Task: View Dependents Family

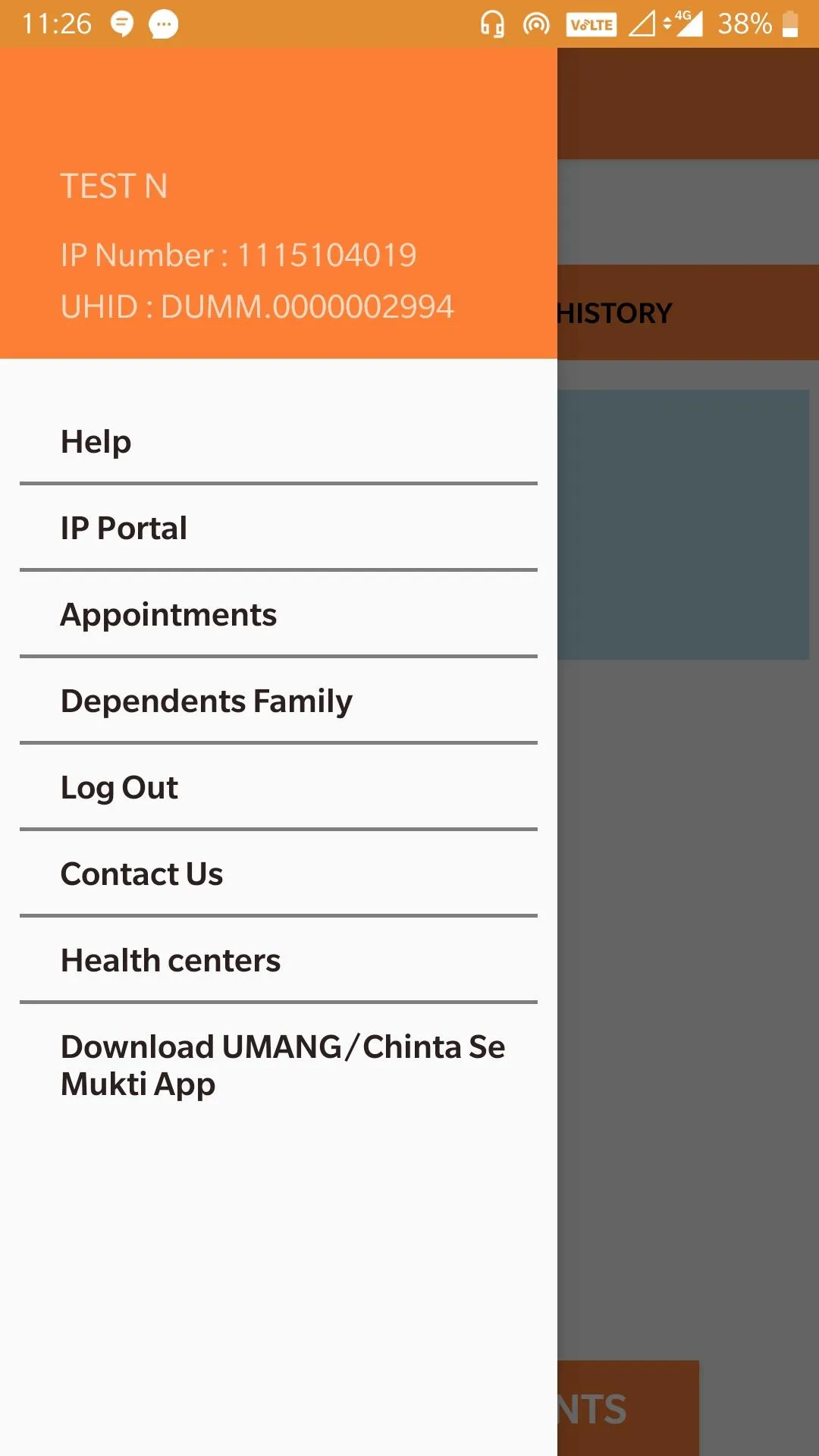Action: coord(206,701)
